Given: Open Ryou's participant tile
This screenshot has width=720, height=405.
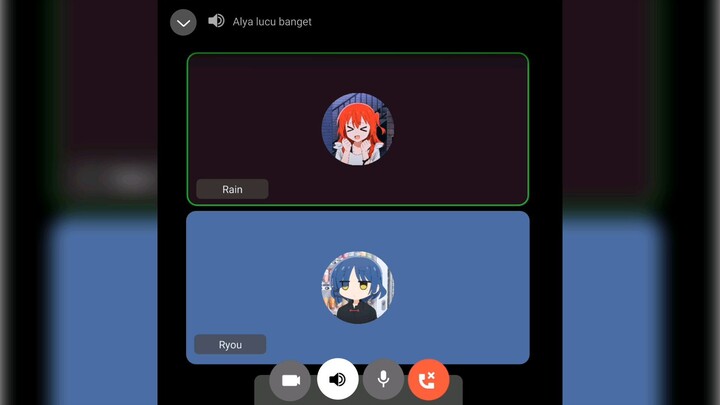Looking at the screenshot, I should pos(357,287).
